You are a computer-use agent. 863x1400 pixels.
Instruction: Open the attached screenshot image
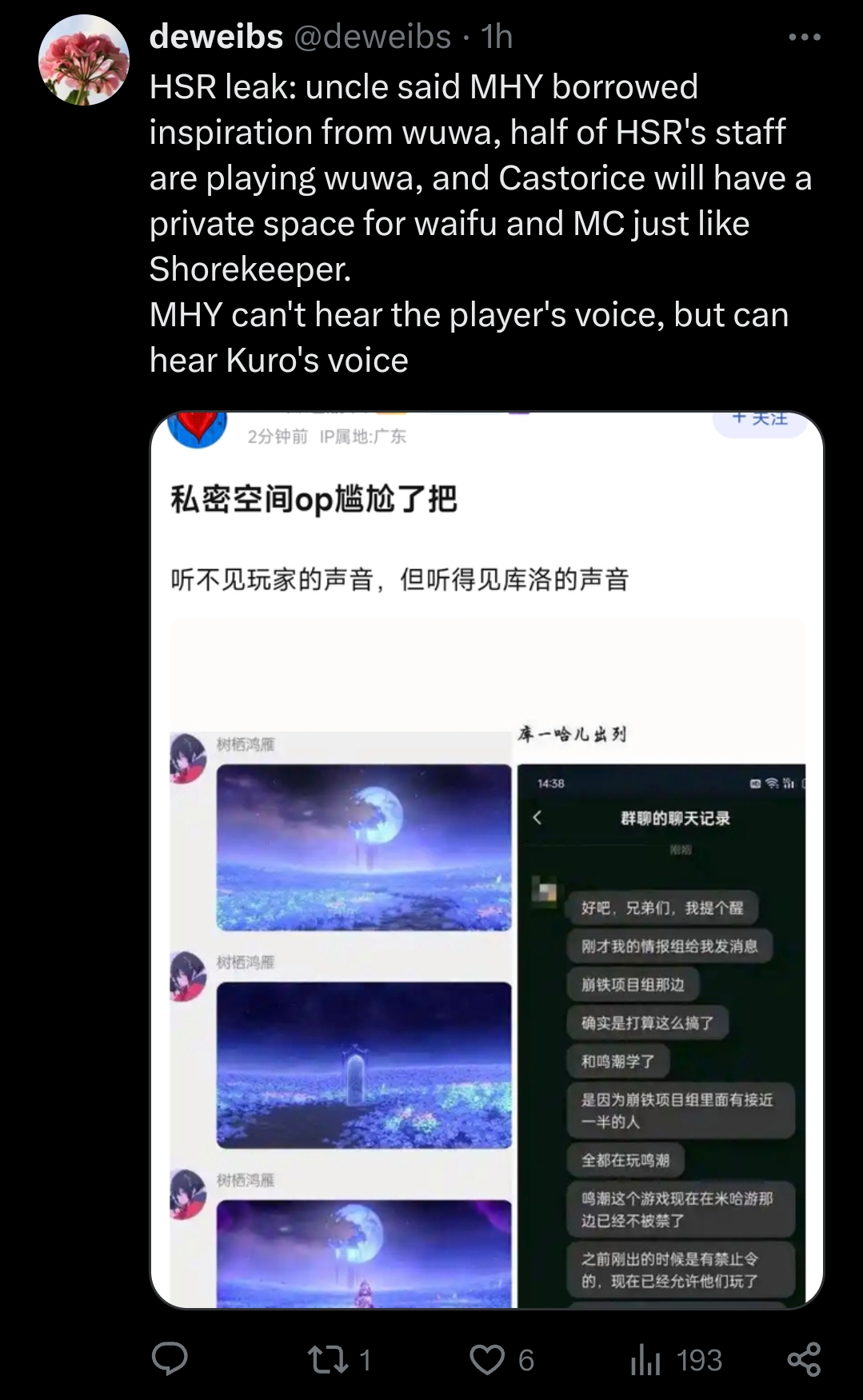pos(486,860)
